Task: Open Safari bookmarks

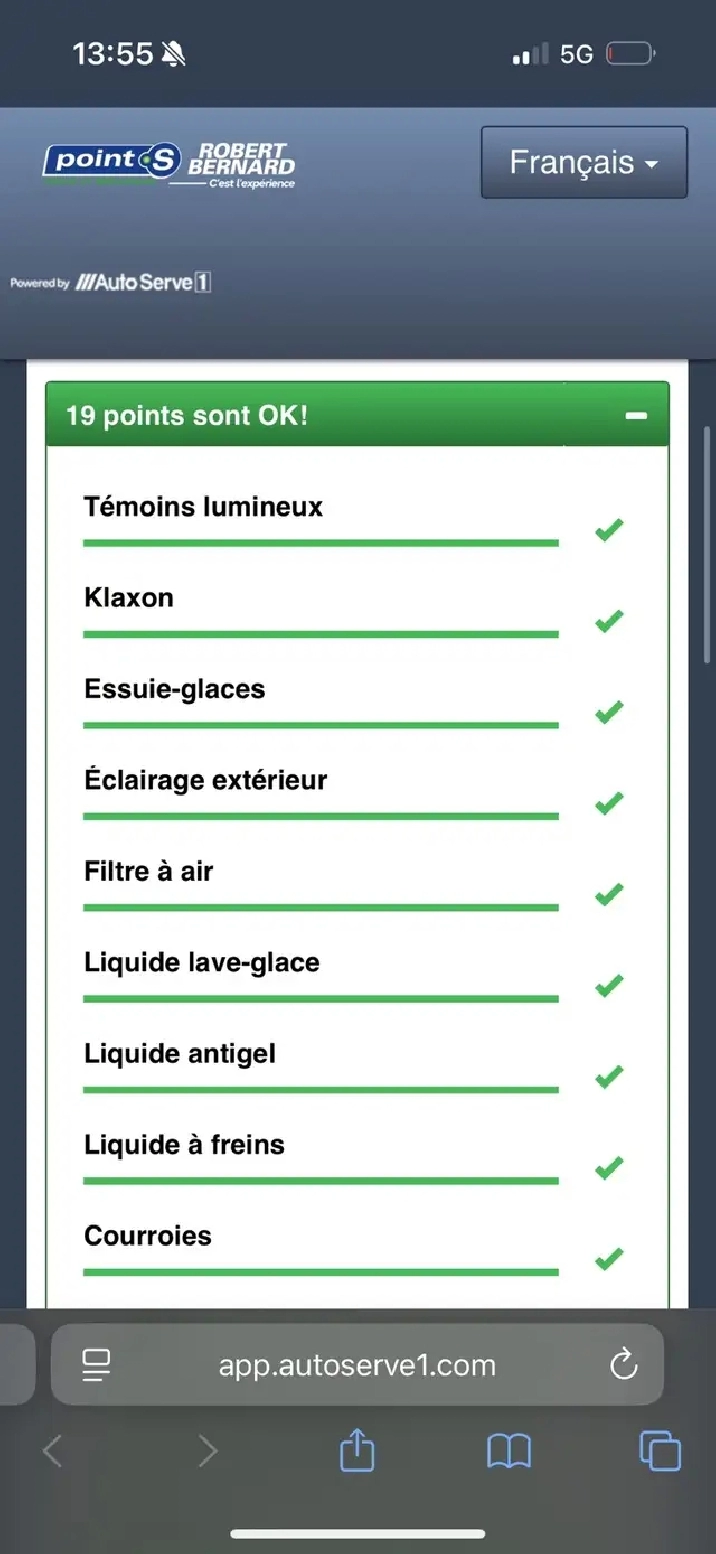Action: [x=509, y=1451]
